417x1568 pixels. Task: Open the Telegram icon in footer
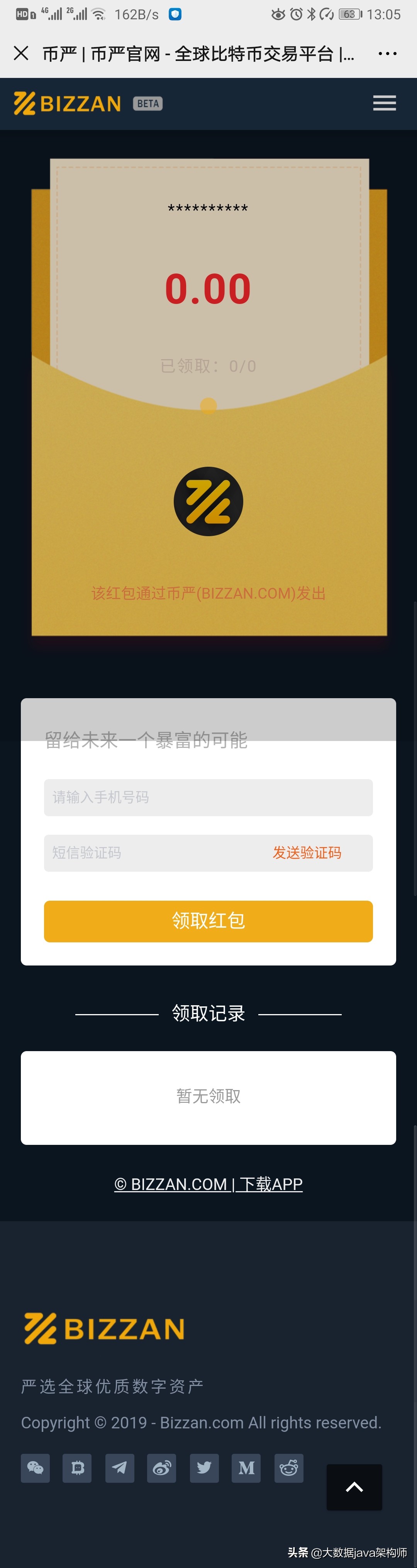point(119,1468)
